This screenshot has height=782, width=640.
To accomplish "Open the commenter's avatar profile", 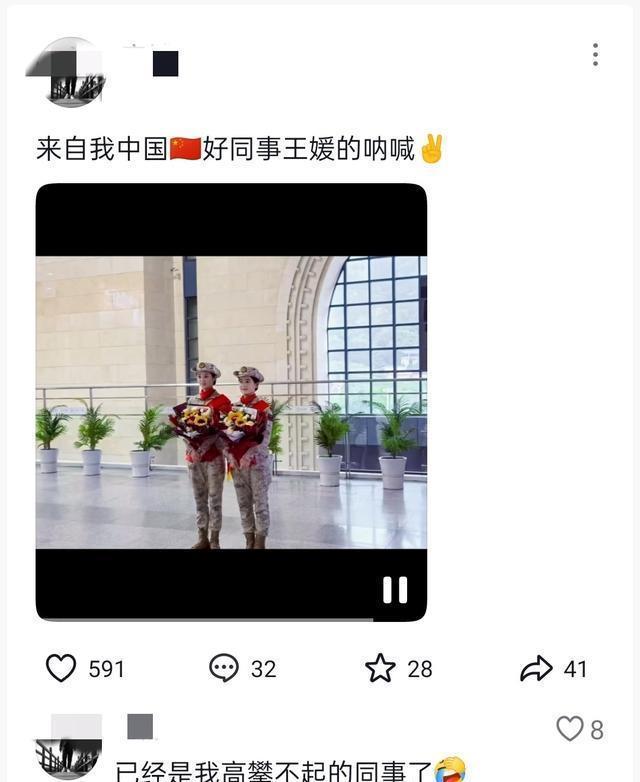I will click(x=69, y=750).
